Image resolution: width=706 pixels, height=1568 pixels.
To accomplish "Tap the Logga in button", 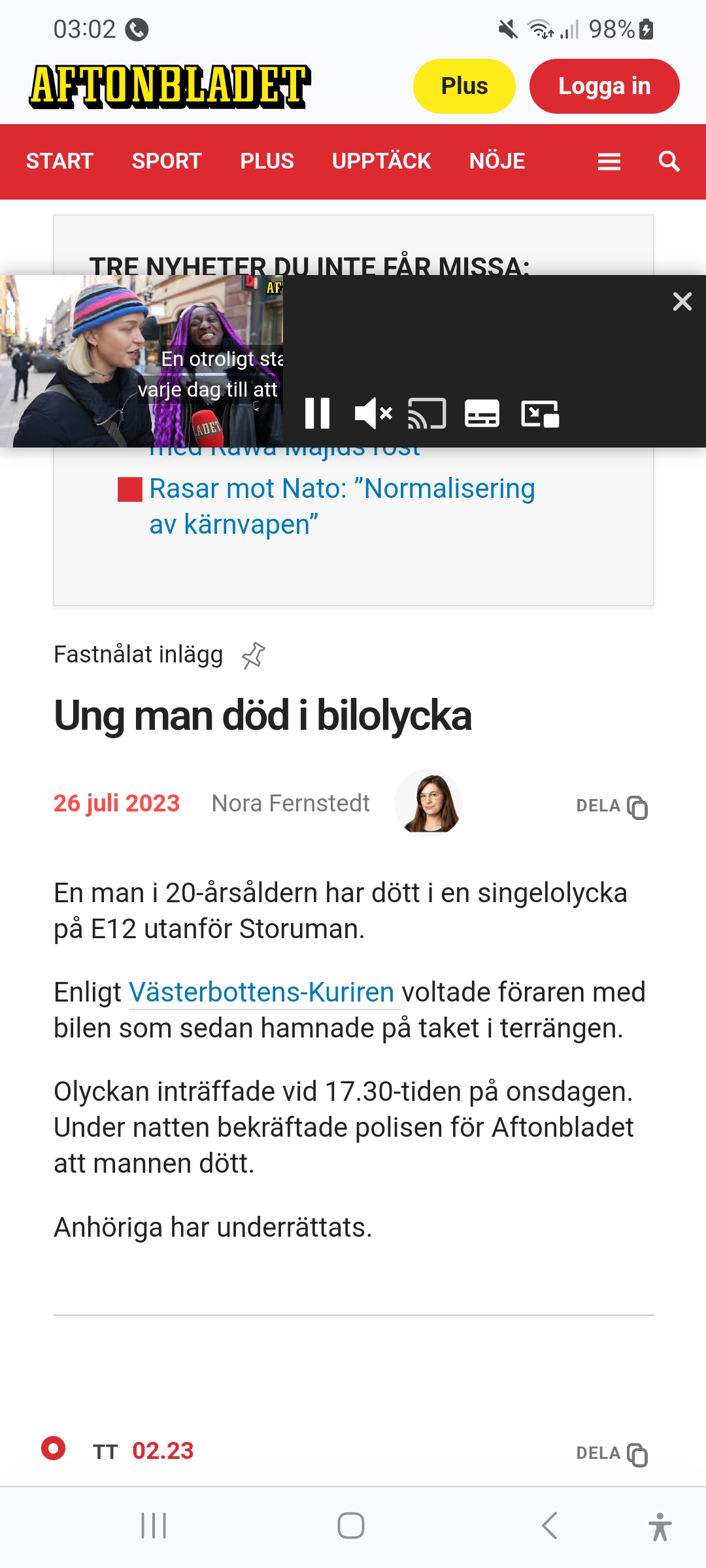I will (x=604, y=86).
